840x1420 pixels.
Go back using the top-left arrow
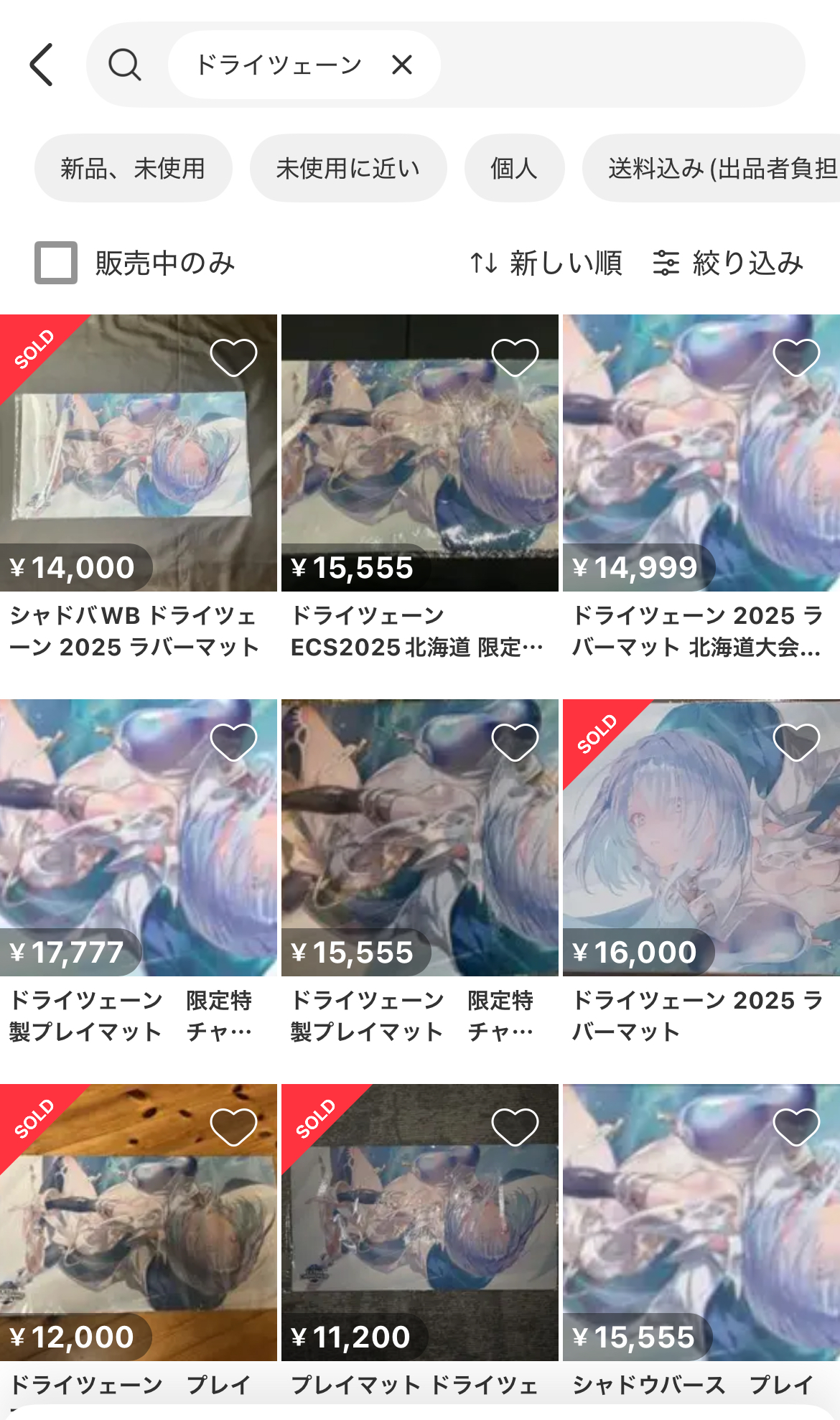point(42,65)
